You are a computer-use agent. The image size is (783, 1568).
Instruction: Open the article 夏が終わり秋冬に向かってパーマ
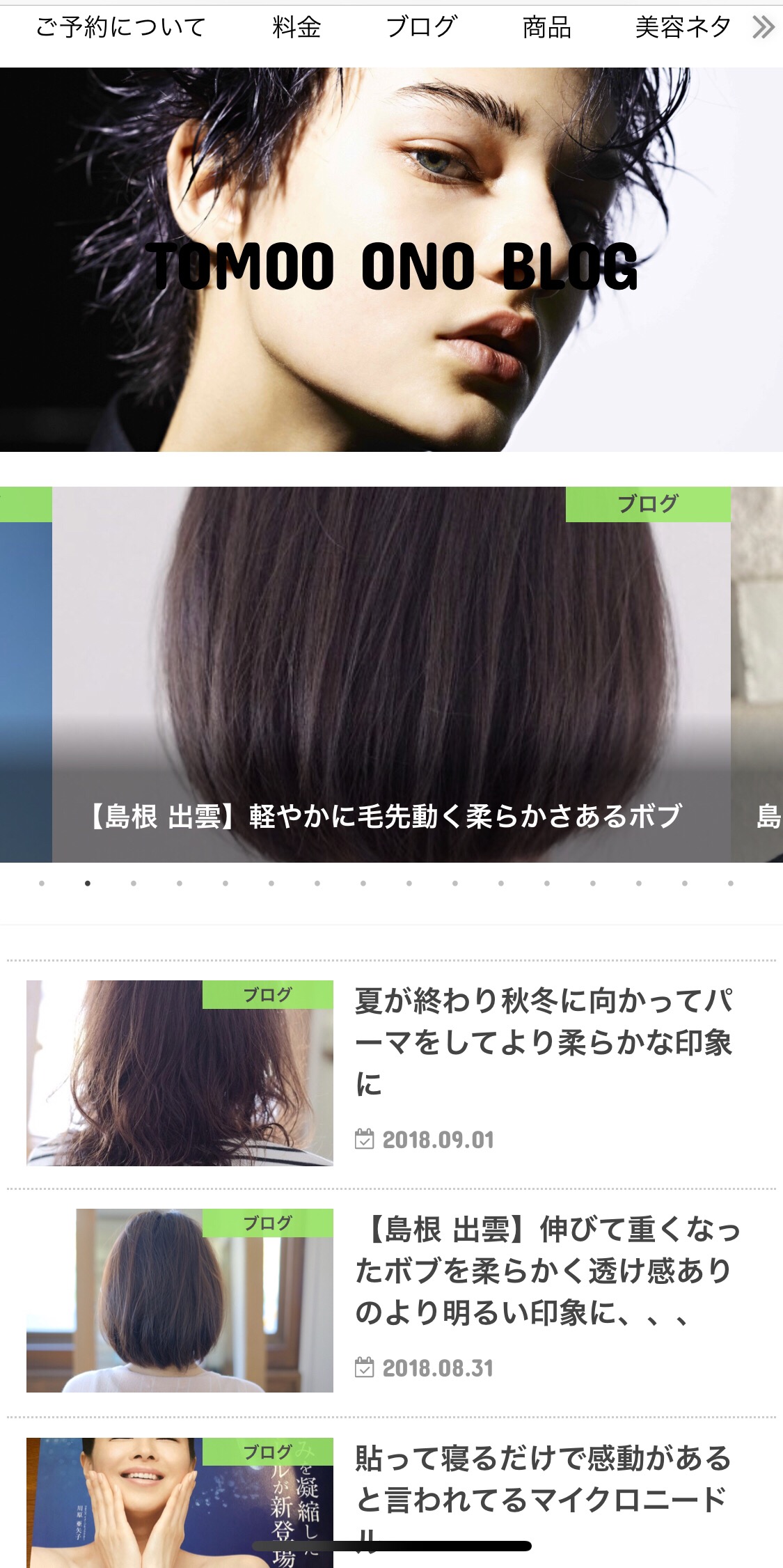pos(544,1042)
